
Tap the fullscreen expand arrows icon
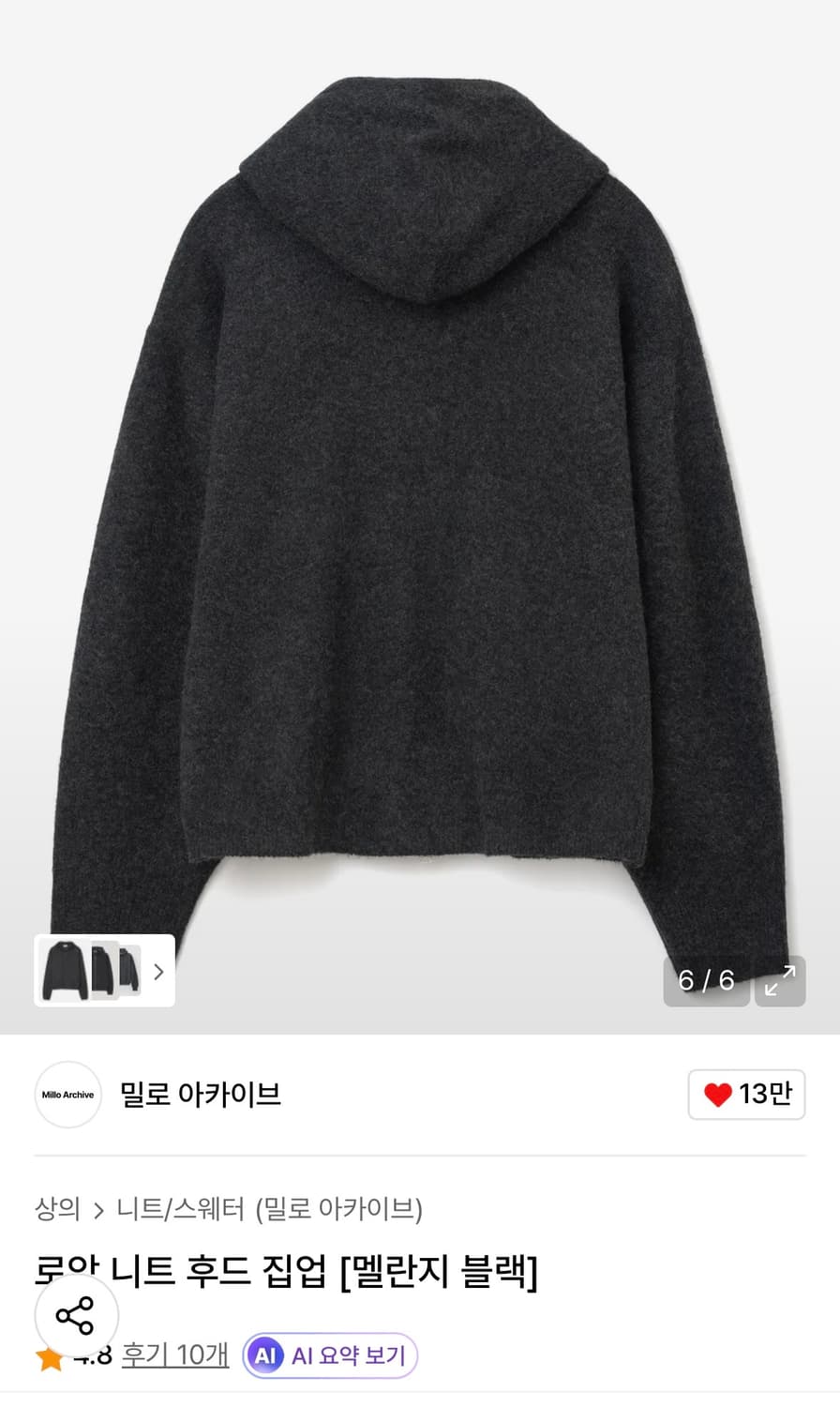click(x=780, y=980)
